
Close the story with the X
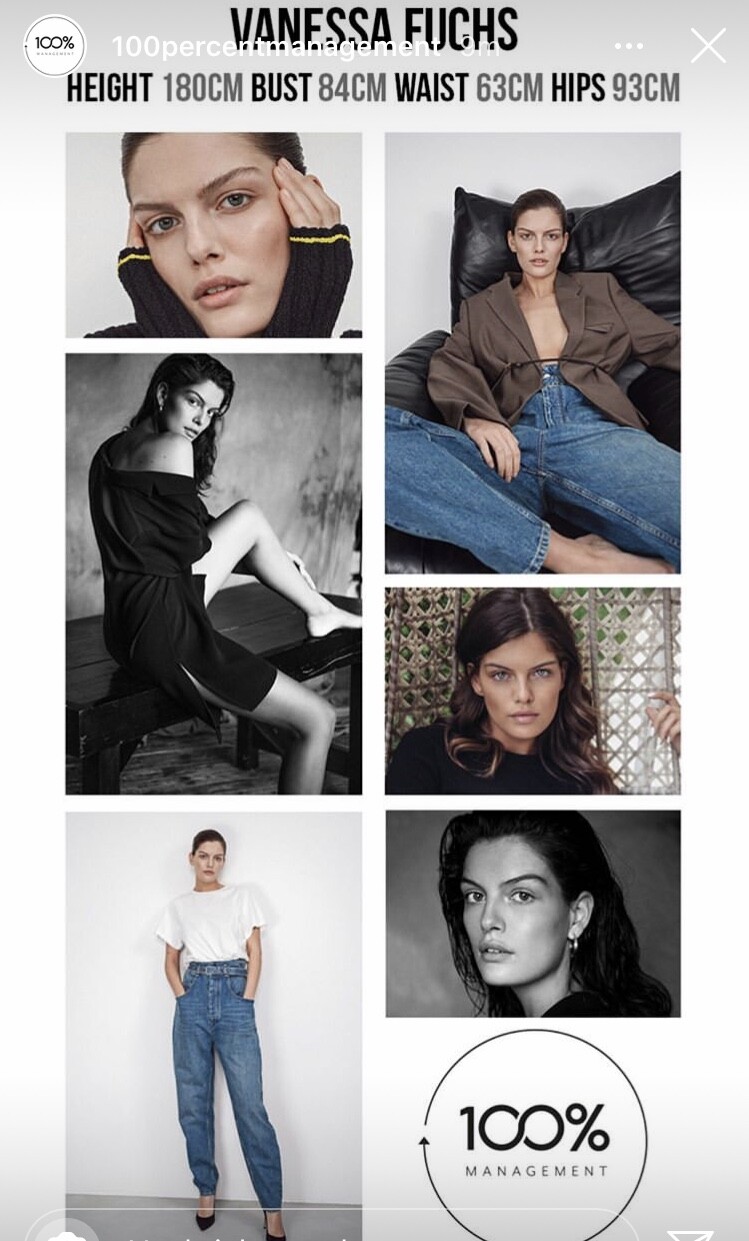[x=708, y=46]
